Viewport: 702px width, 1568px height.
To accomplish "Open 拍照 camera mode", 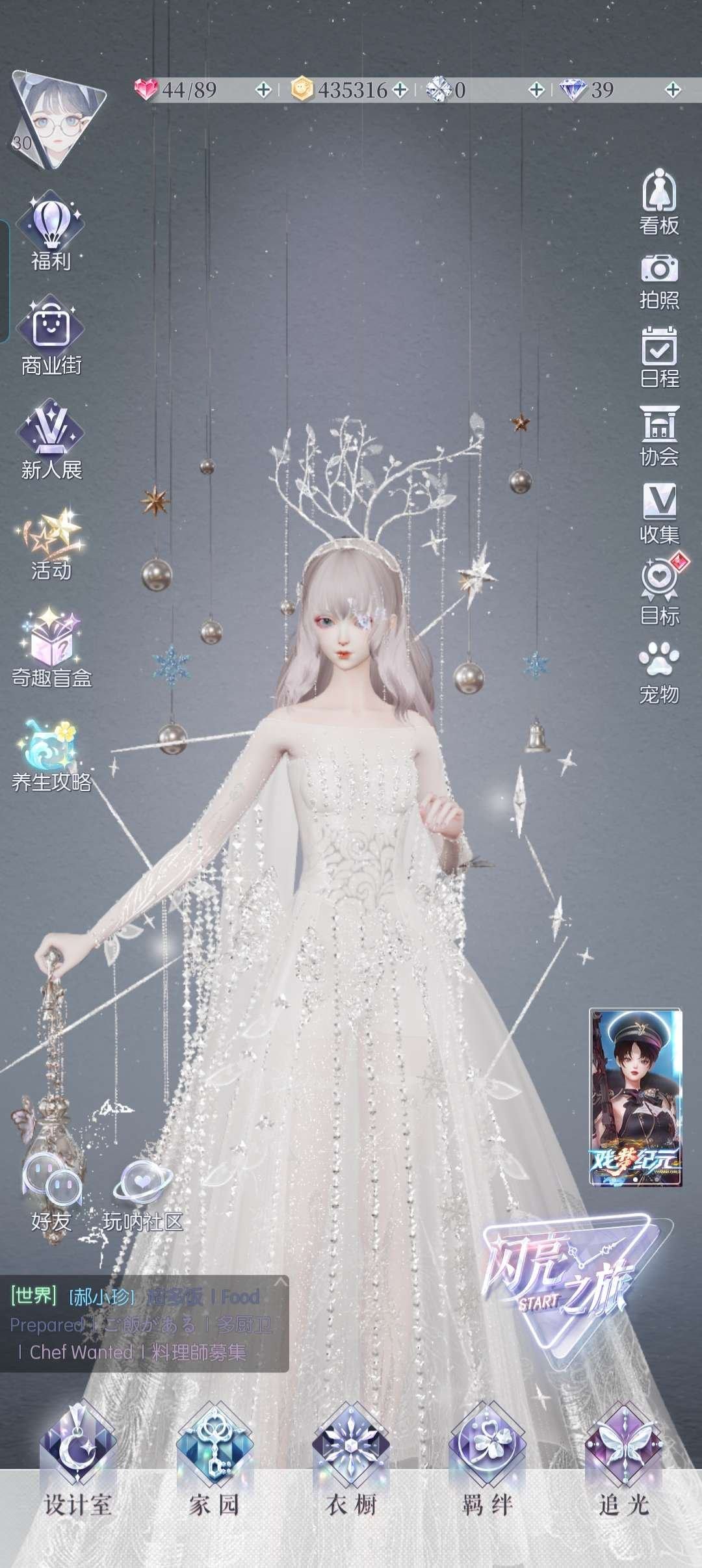I will (659, 280).
